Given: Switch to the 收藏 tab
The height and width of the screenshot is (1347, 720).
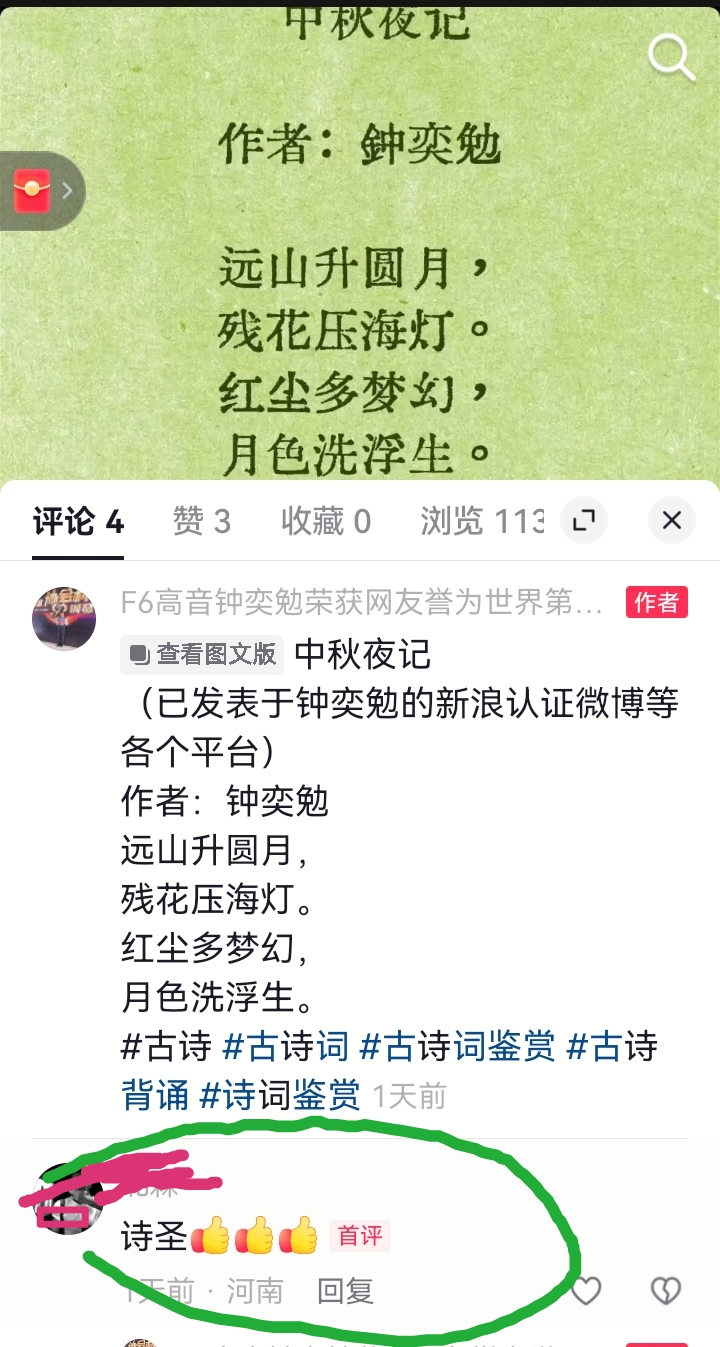Looking at the screenshot, I should [325, 521].
